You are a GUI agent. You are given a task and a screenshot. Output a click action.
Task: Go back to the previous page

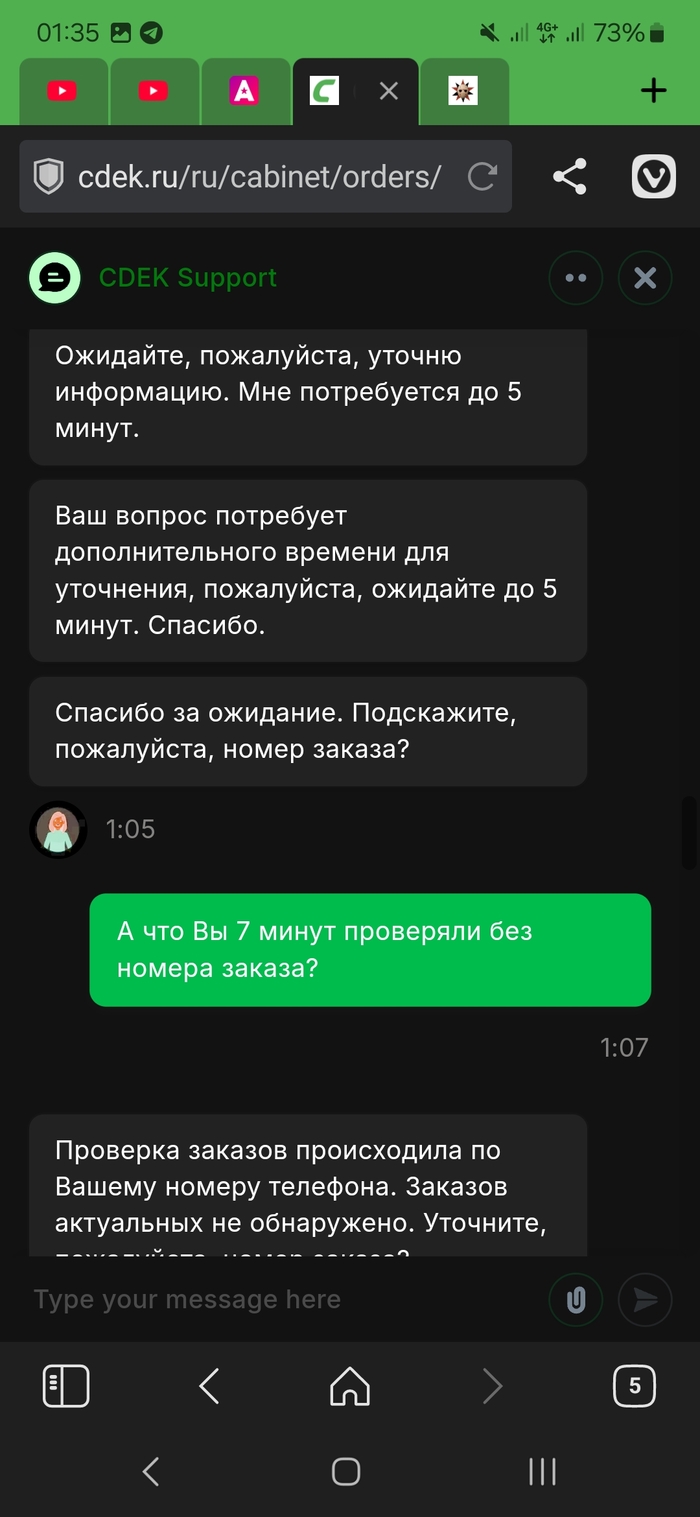click(209, 1387)
